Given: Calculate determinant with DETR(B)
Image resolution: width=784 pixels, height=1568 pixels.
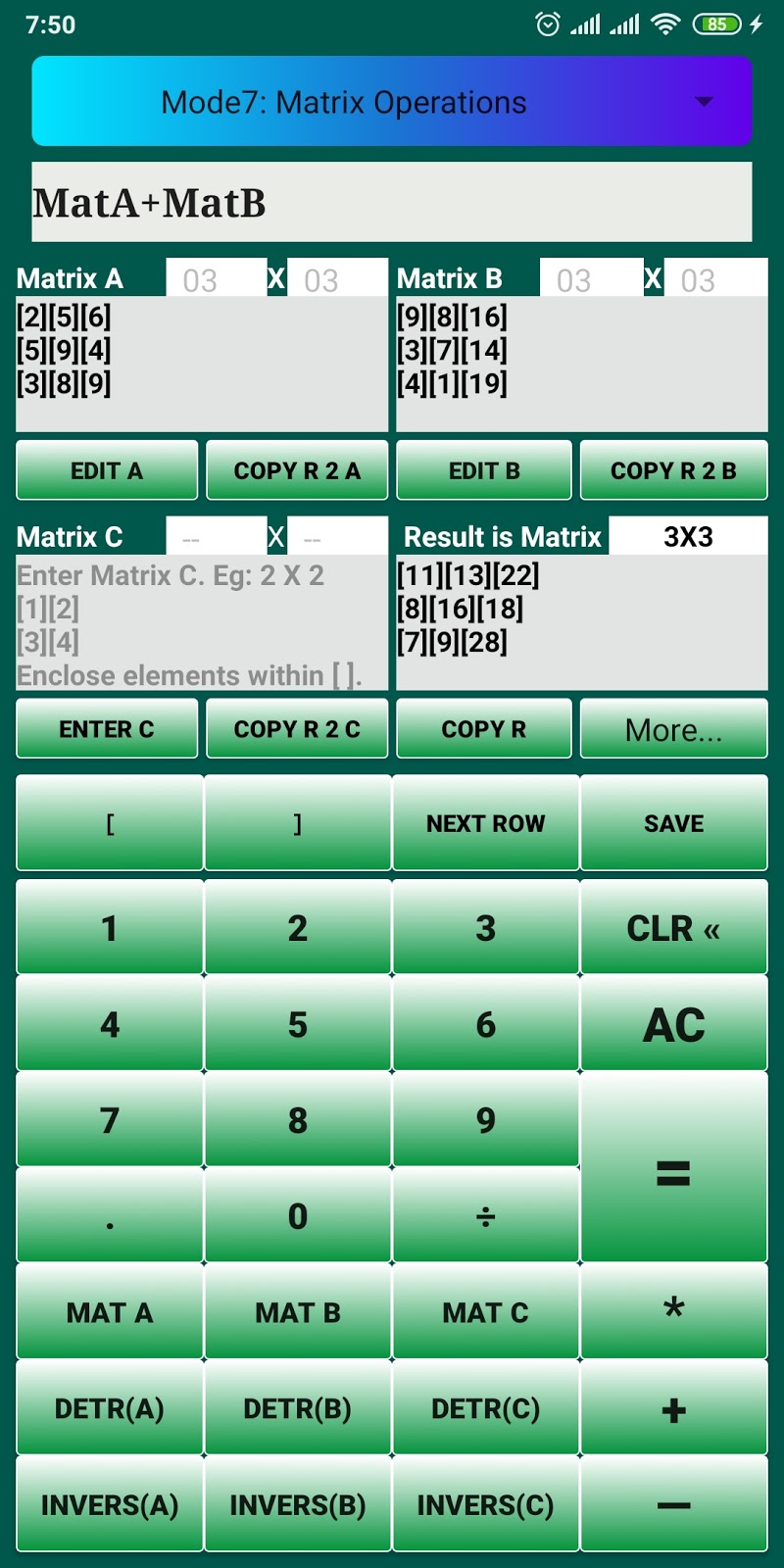Looking at the screenshot, I should point(297,1408).
